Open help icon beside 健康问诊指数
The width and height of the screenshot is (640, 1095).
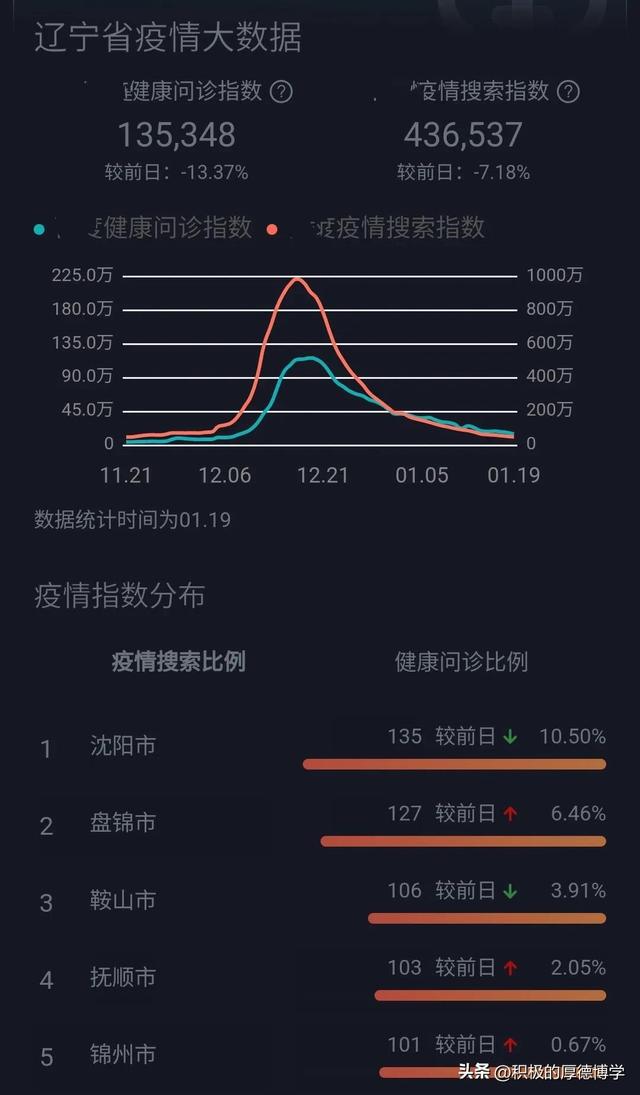click(x=281, y=91)
